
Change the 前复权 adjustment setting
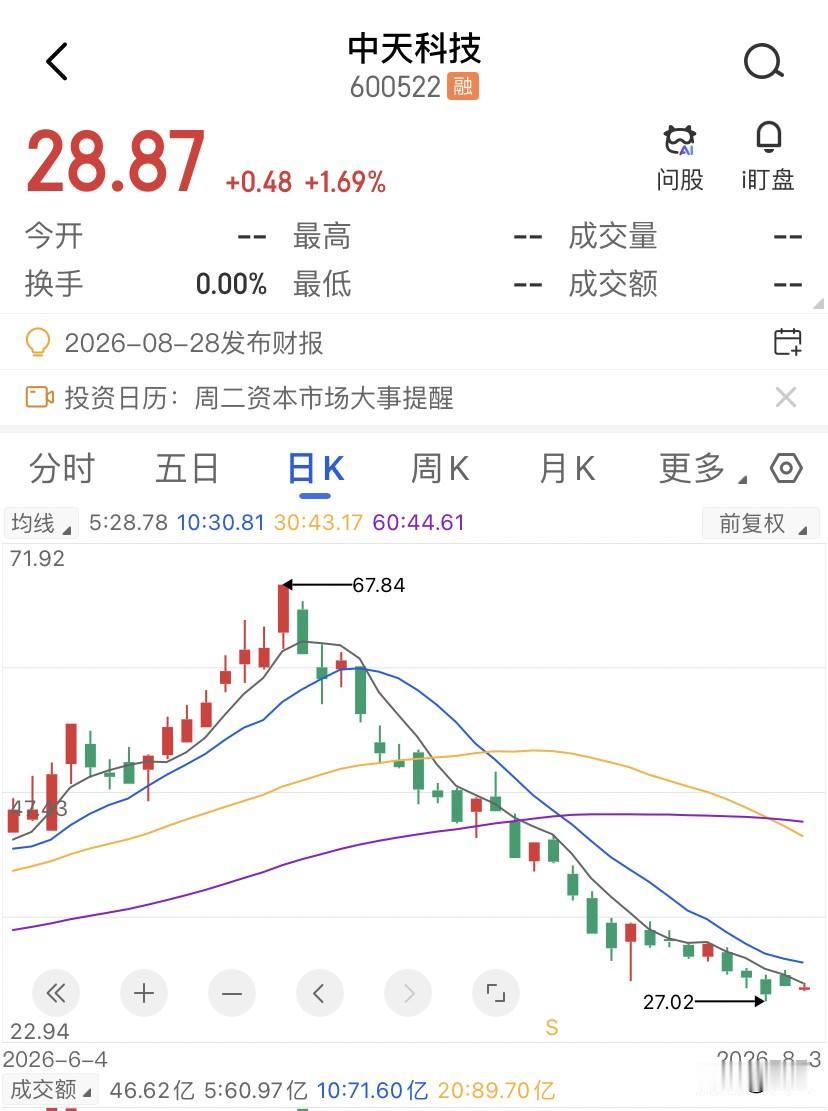pos(761,524)
